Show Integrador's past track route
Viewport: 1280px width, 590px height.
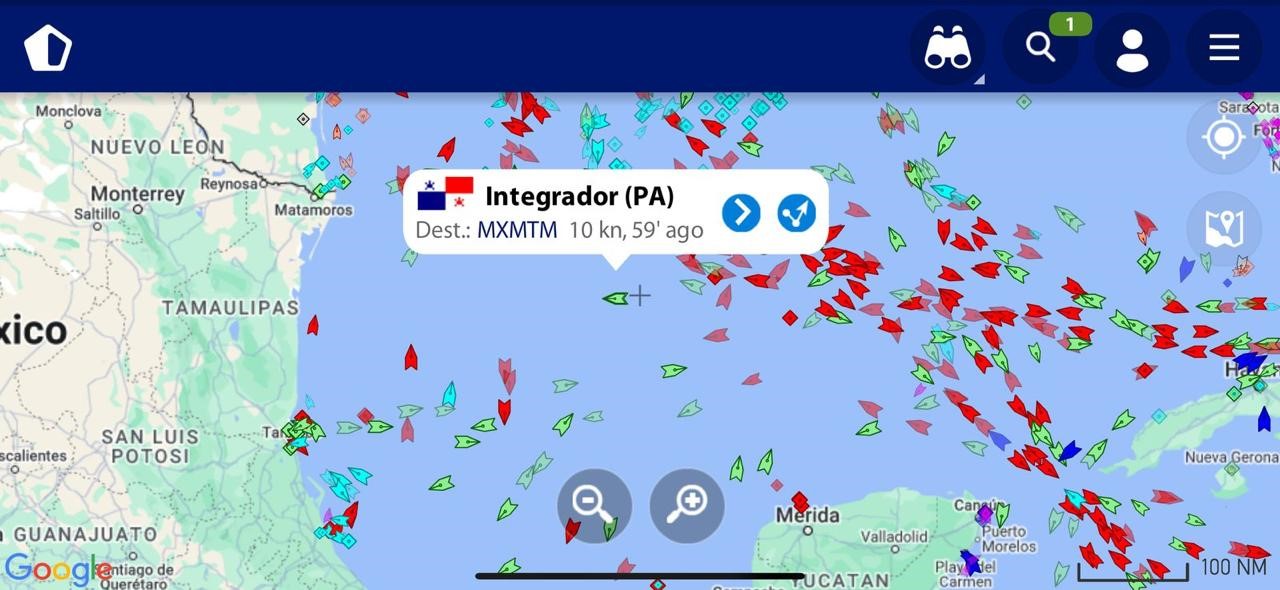click(x=797, y=213)
